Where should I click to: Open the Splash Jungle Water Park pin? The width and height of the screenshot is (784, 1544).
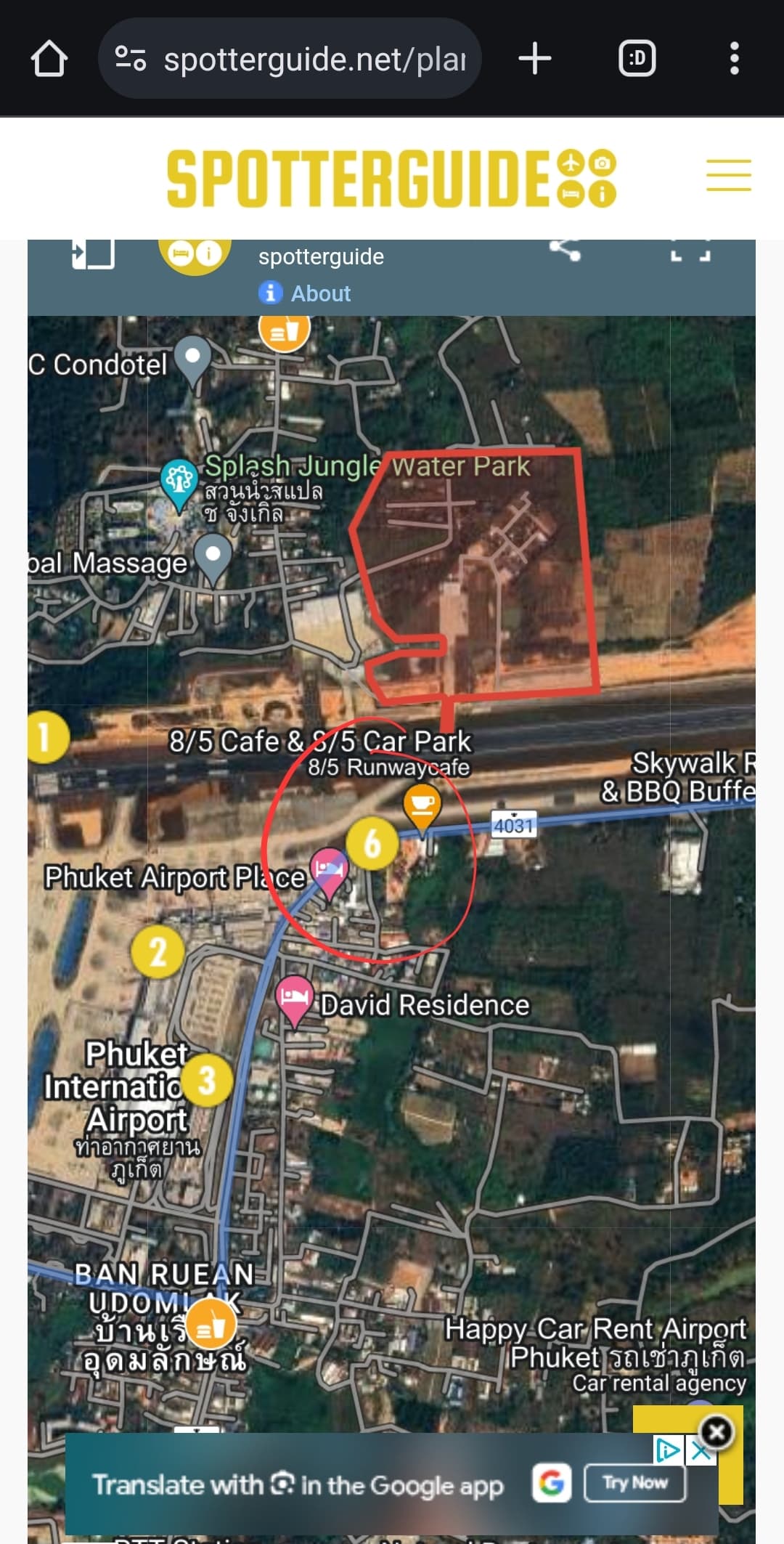coord(179,480)
